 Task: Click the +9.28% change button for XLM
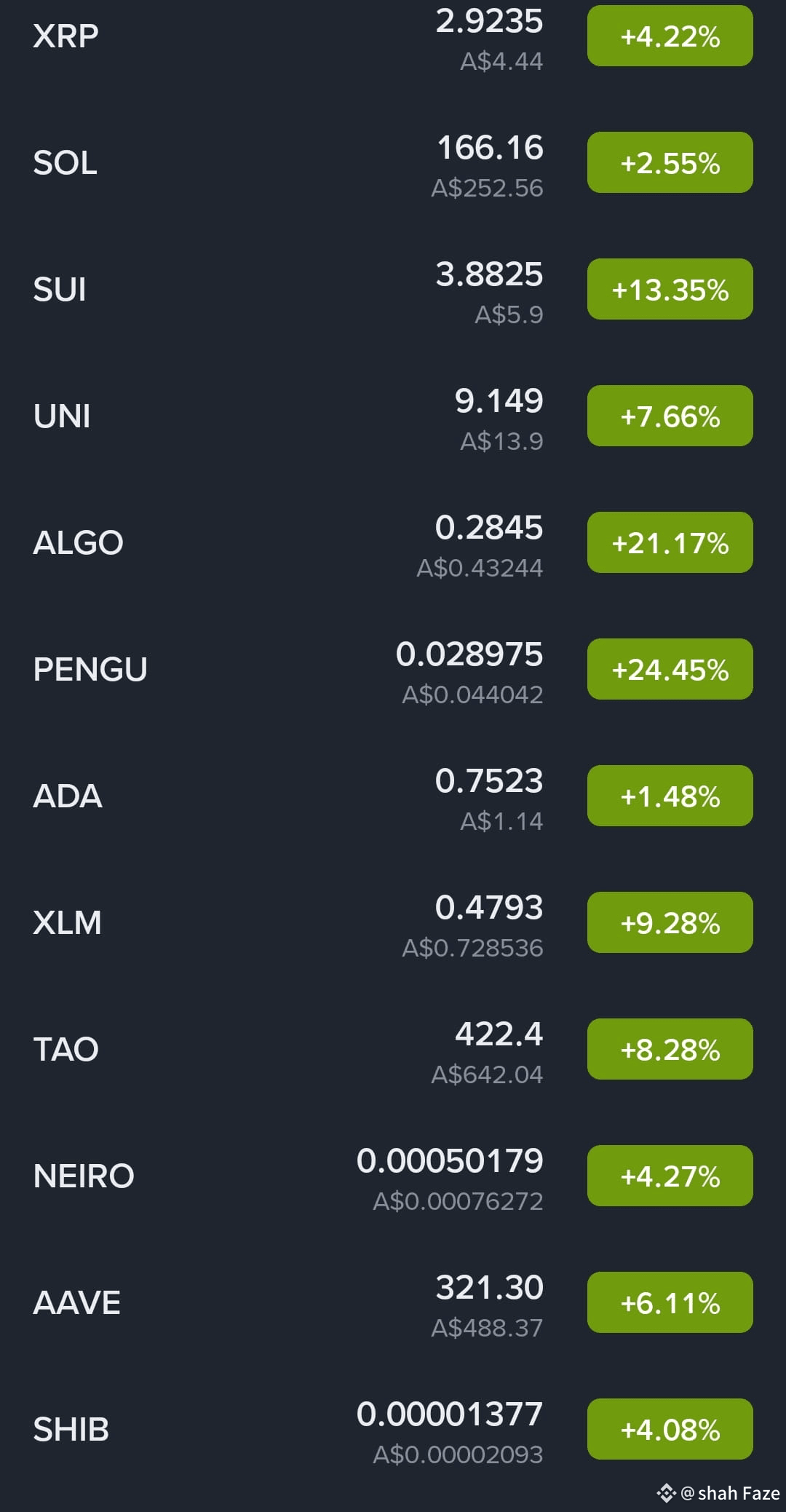(669, 922)
